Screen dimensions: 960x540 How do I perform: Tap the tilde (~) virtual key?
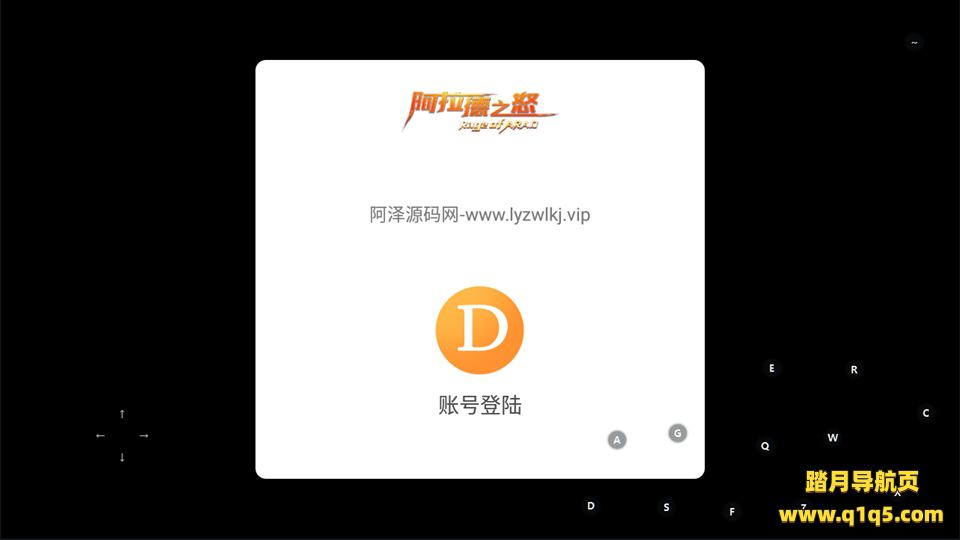click(913, 42)
